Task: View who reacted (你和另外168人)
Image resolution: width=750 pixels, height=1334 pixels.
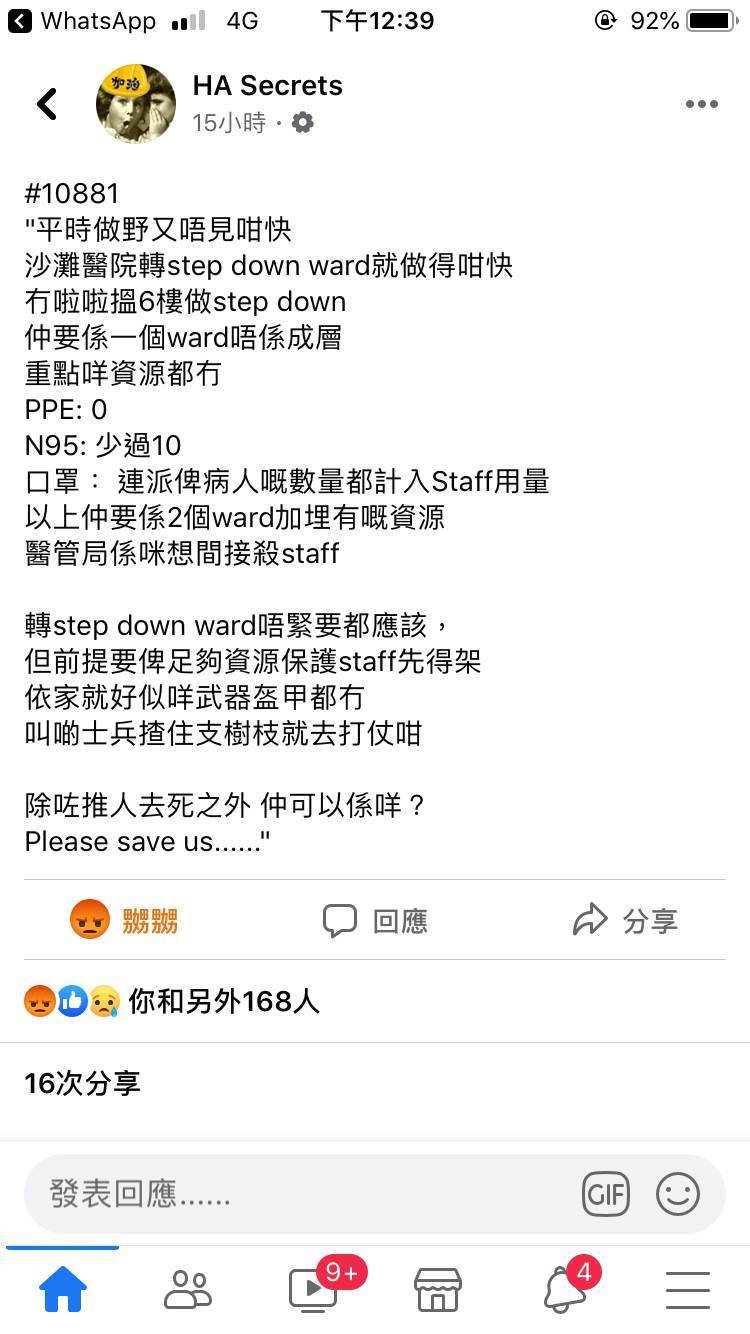Action: [x=223, y=1001]
